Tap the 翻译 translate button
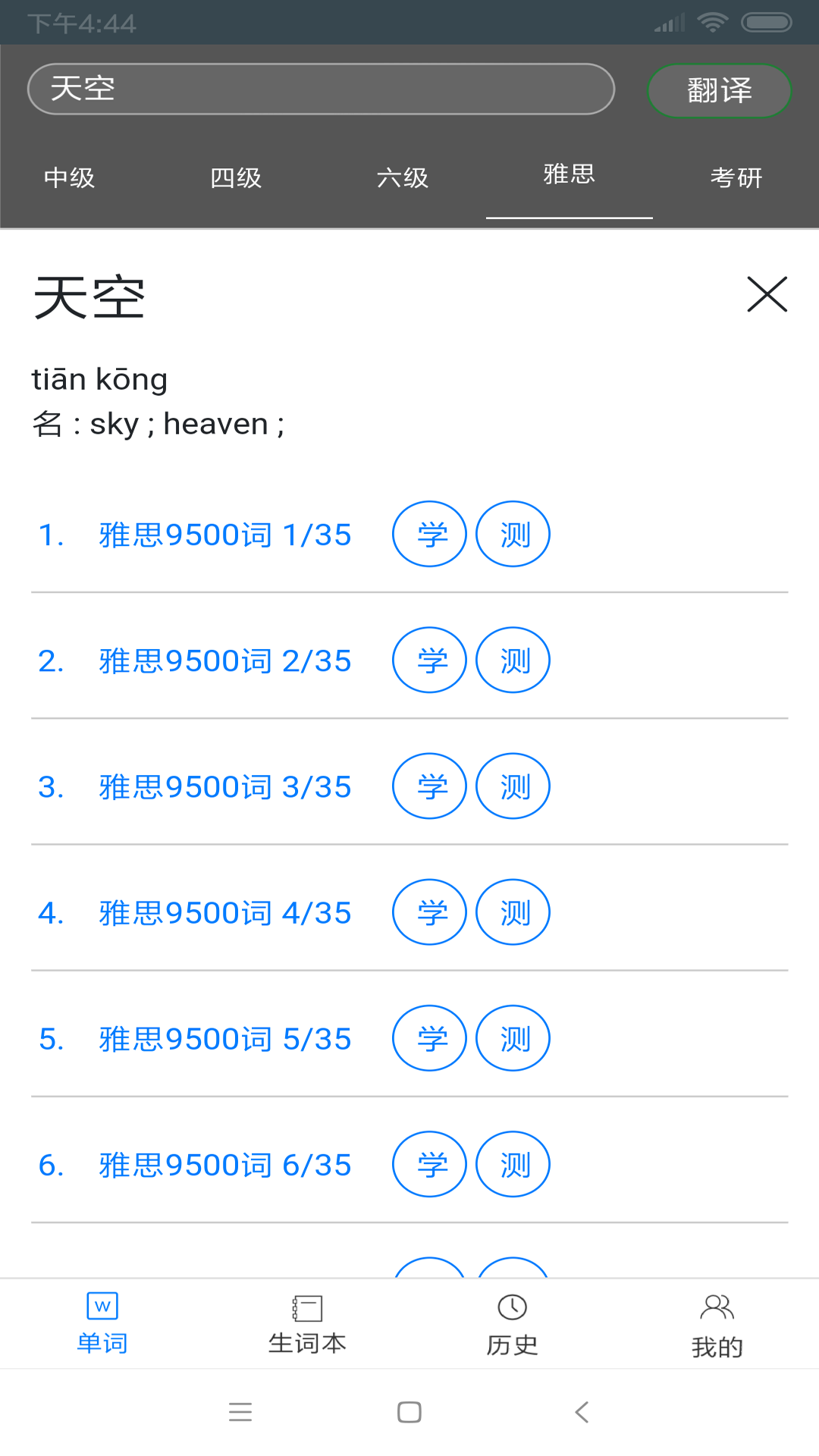The width and height of the screenshot is (819, 1456). pyautogui.click(x=719, y=91)
